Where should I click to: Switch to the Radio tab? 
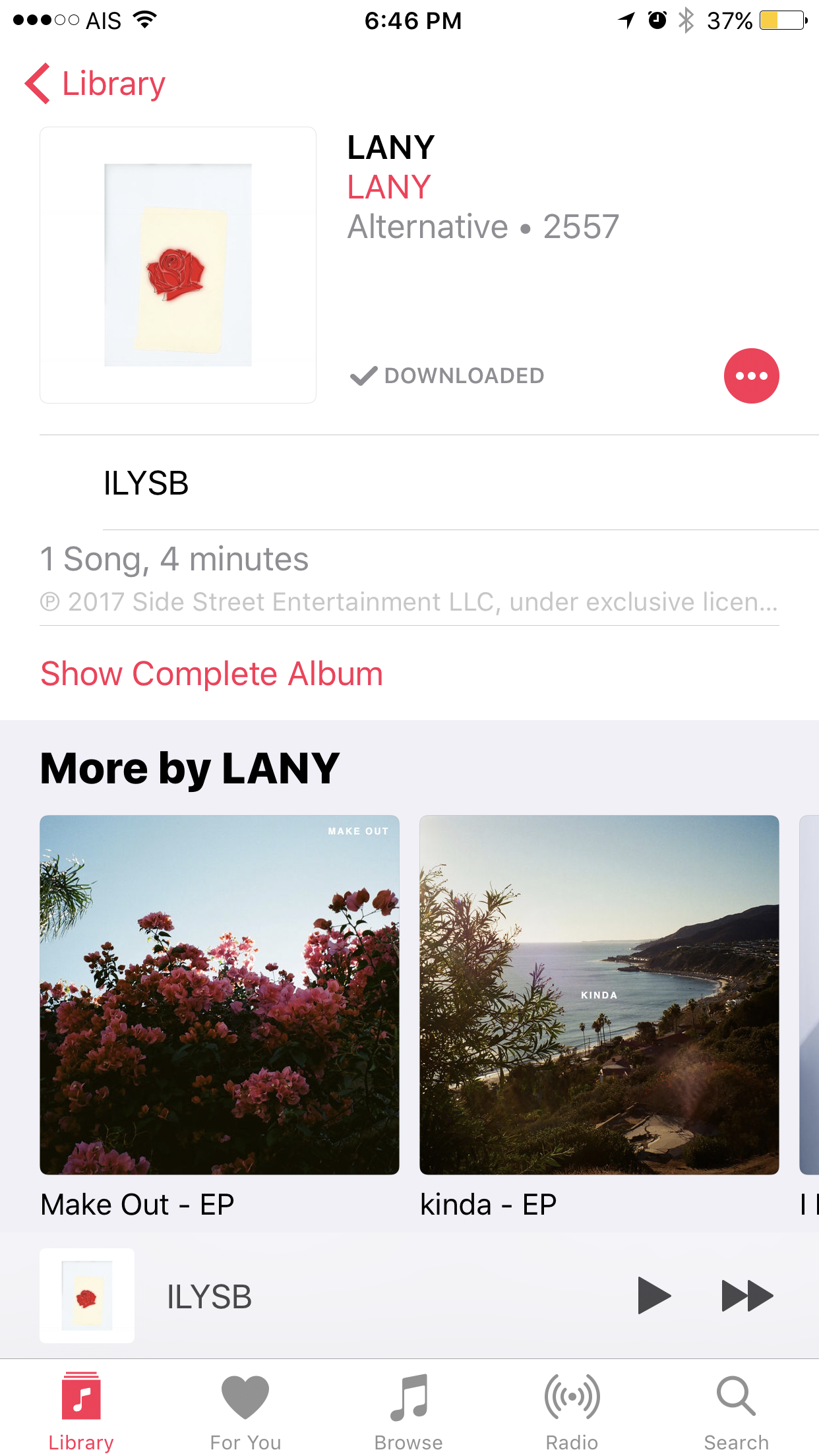coord(572,1412)
